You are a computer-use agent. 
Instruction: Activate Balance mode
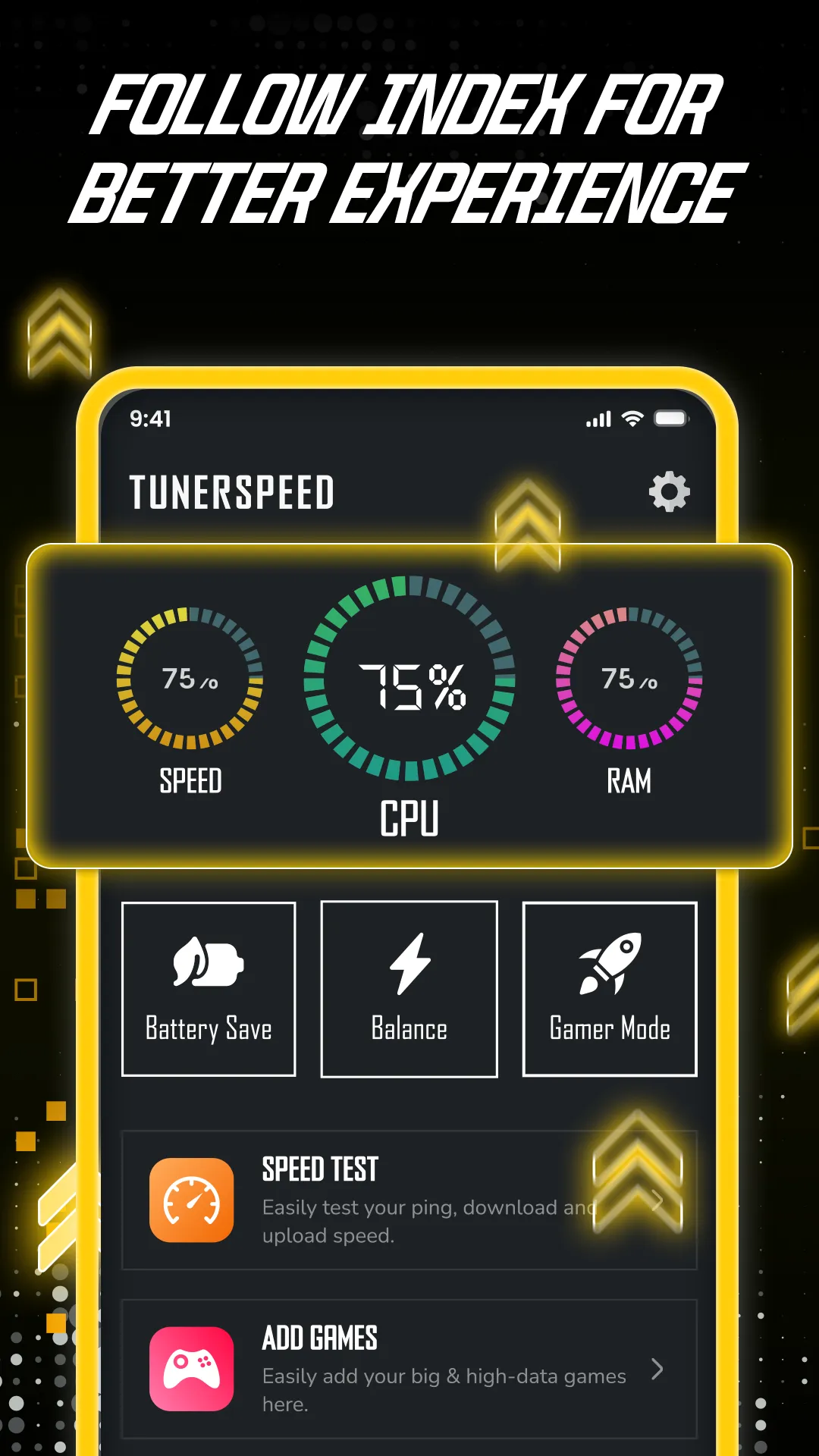pyautogui.click(x=409, y=987)
